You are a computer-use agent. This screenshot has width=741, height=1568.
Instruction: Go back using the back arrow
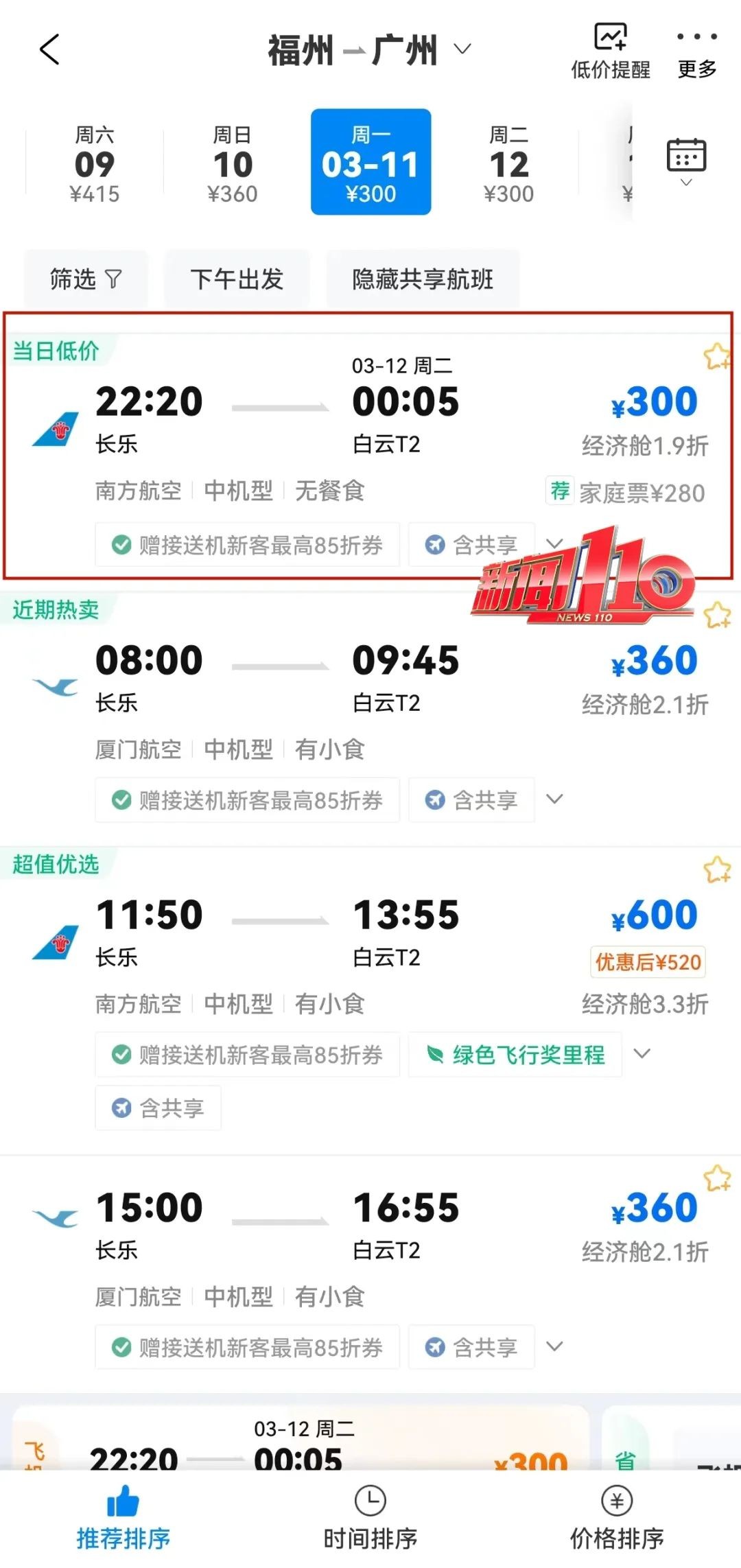[49, 49]
